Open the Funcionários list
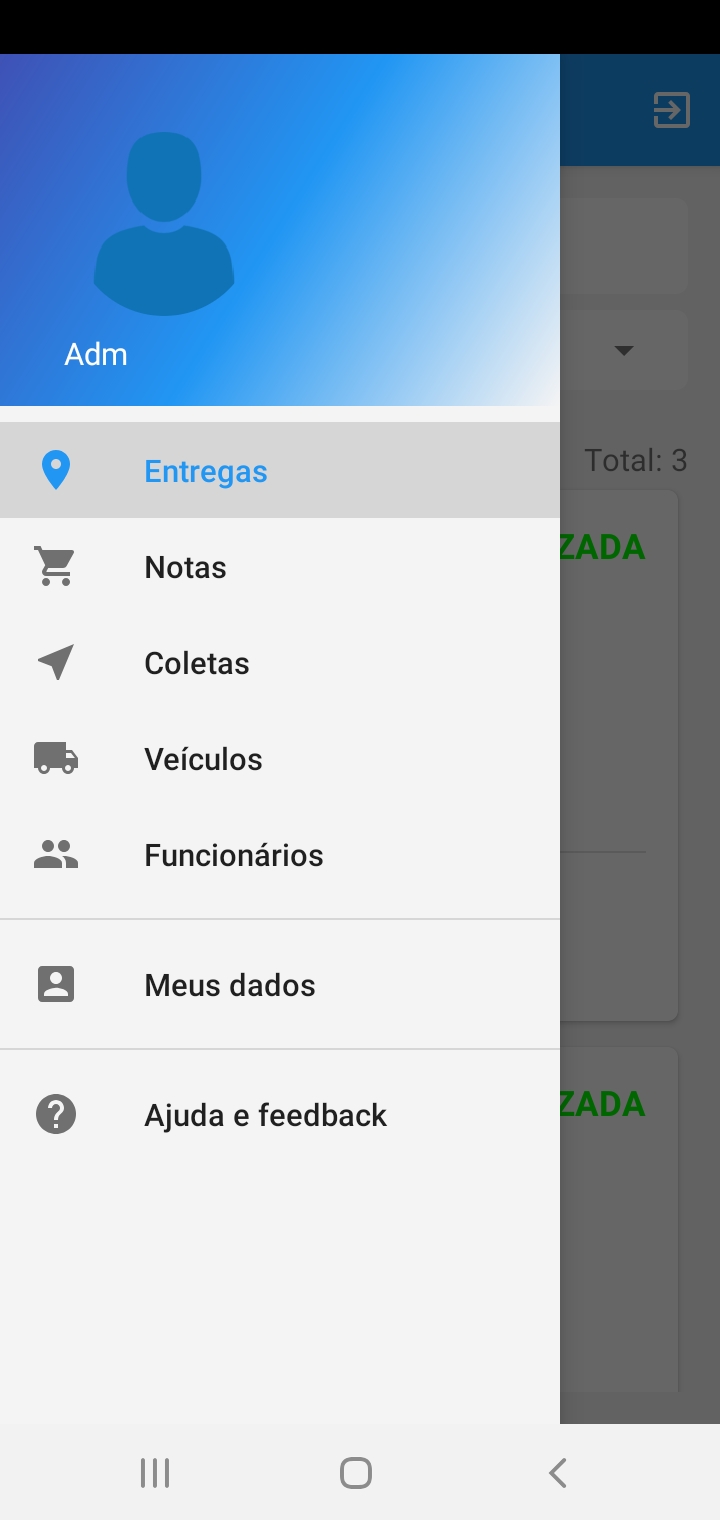720x1520 pixels. (233, 855)
